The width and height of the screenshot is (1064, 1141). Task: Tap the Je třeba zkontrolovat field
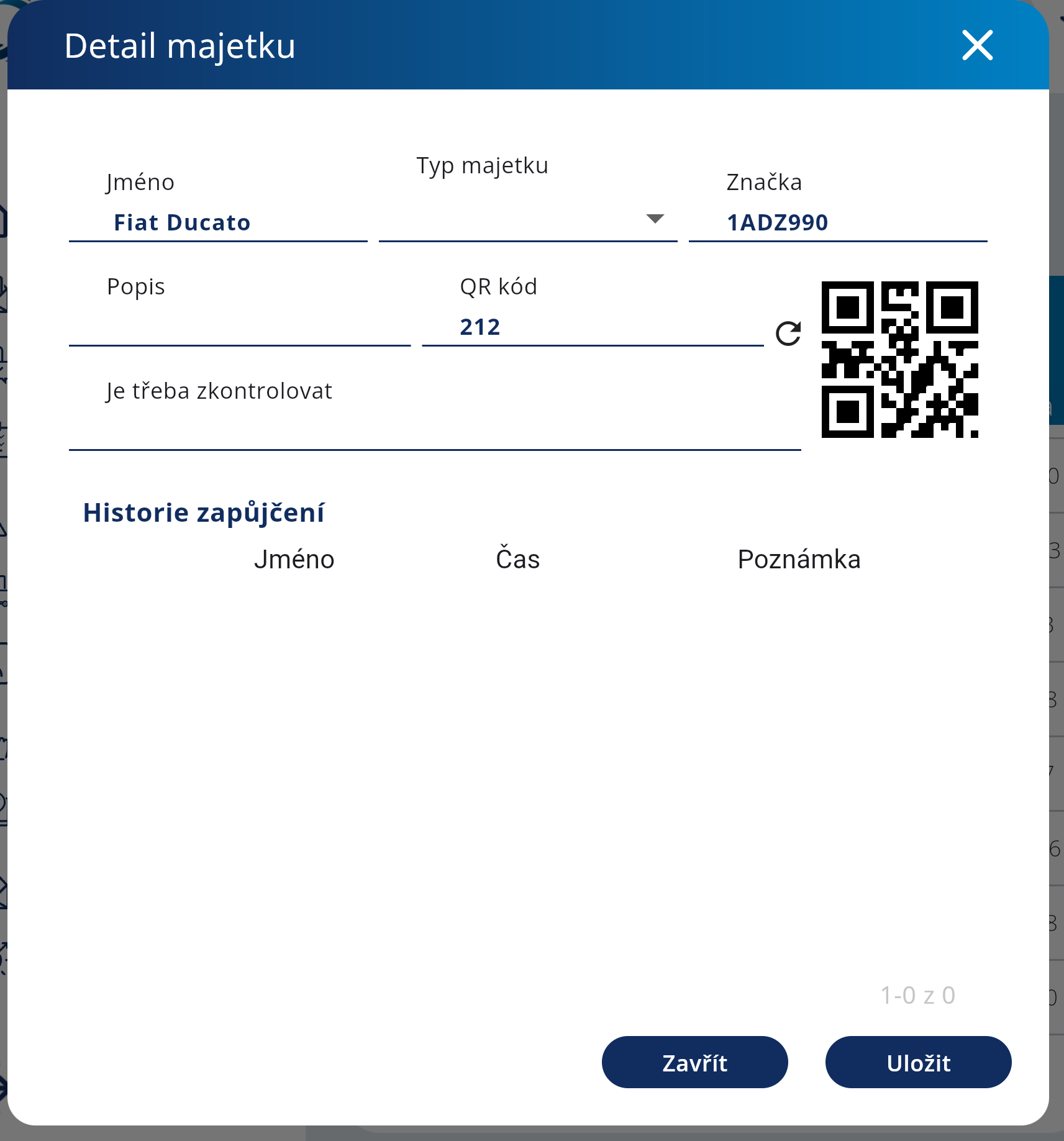434,430
